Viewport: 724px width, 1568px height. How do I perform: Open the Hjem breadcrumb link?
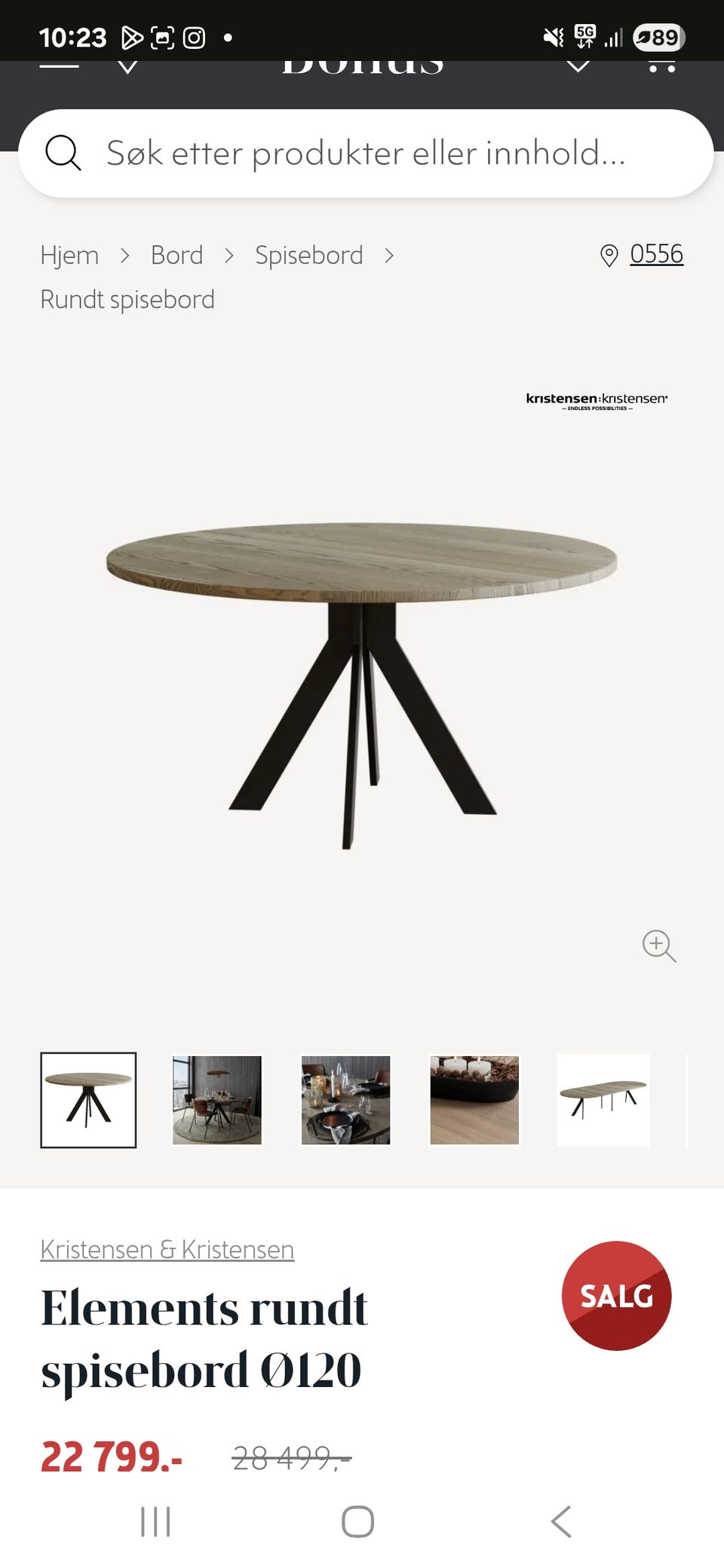[69, 256]
